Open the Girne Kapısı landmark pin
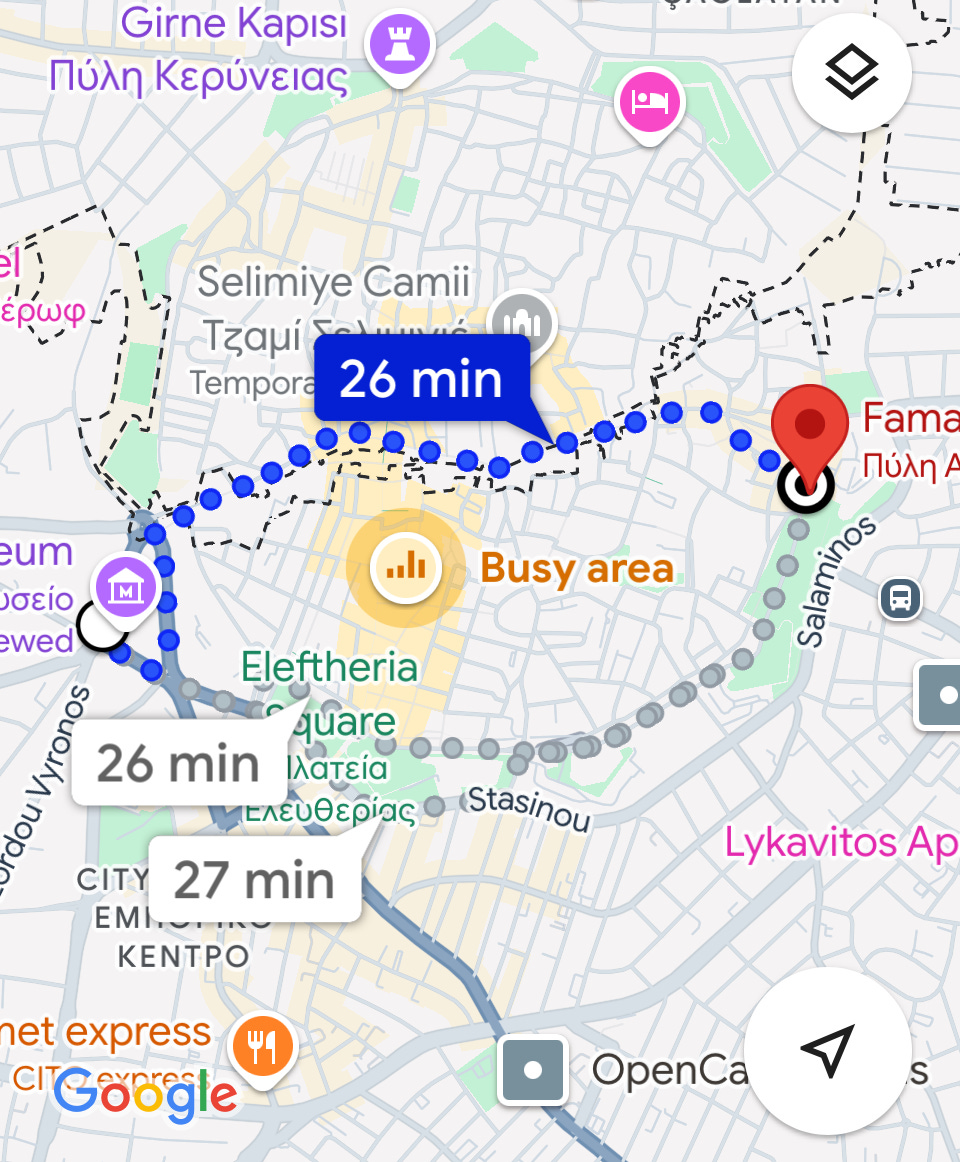The width and height of the screenshot is (960, 1162). coord(400,48)
